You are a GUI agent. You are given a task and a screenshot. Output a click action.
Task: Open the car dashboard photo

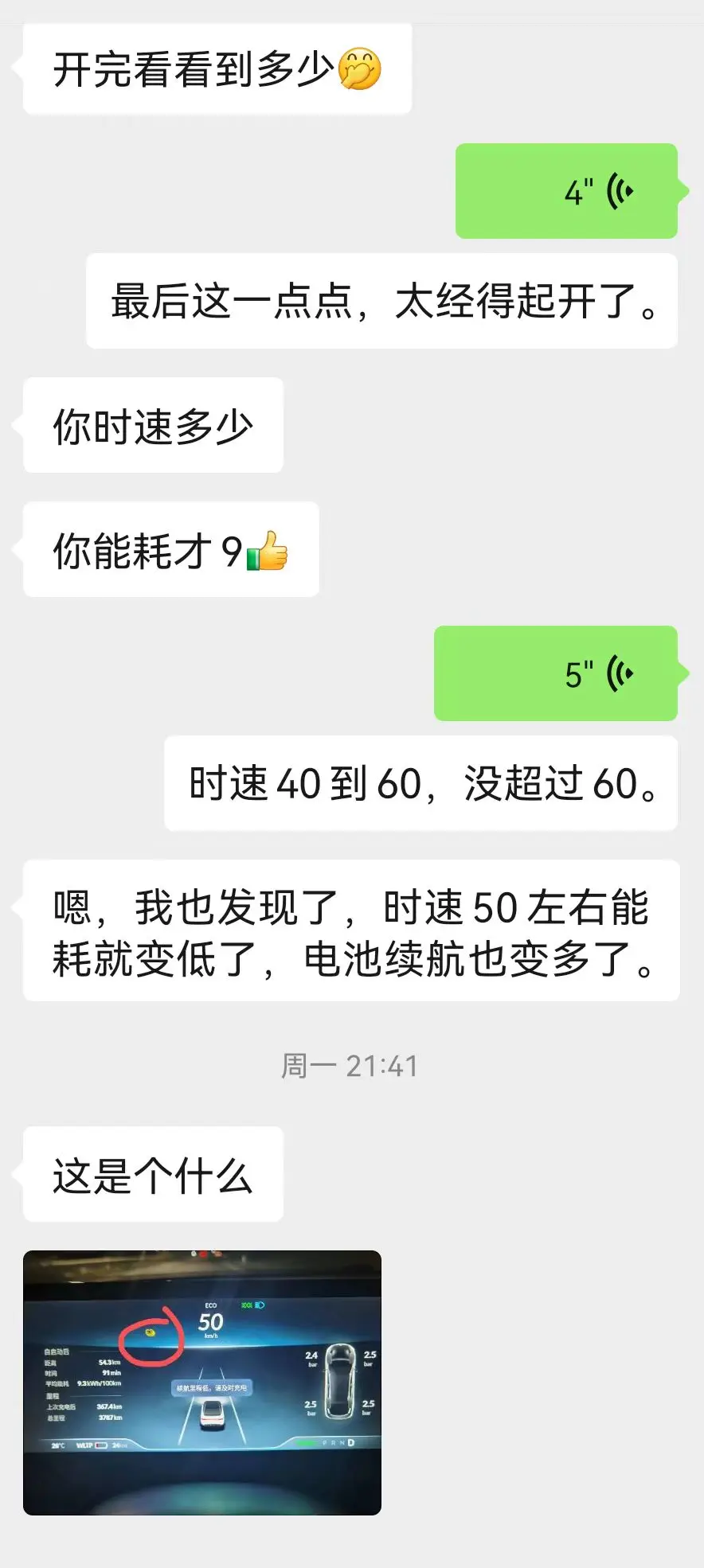click(202, 1383)
